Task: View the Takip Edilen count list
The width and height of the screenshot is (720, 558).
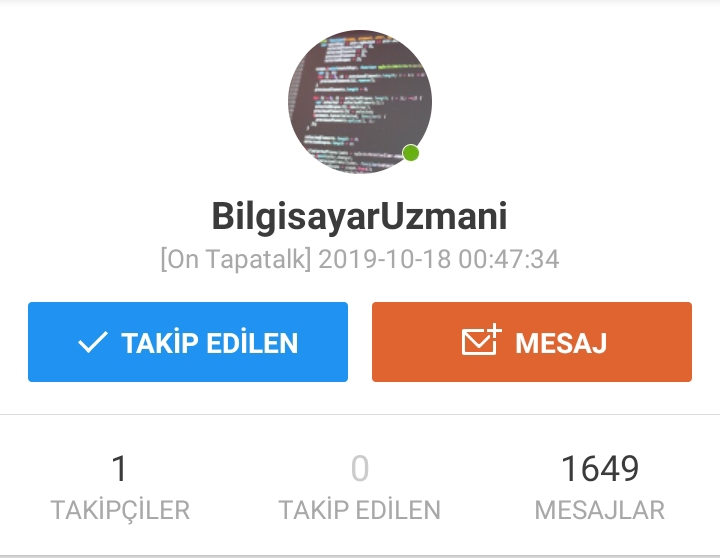Action: tap(359, 487)
